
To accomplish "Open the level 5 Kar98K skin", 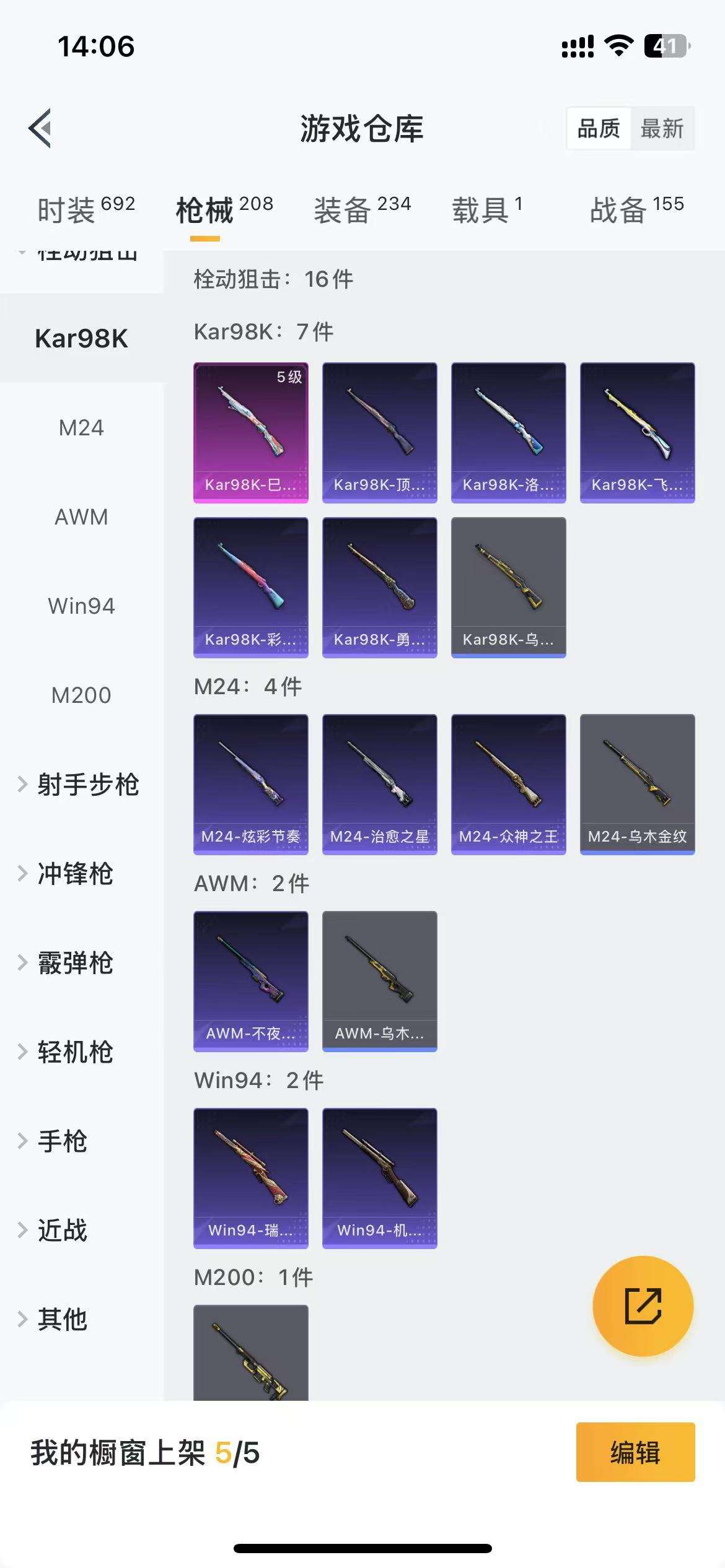I will pyautogui.click(x=251, y=432).
